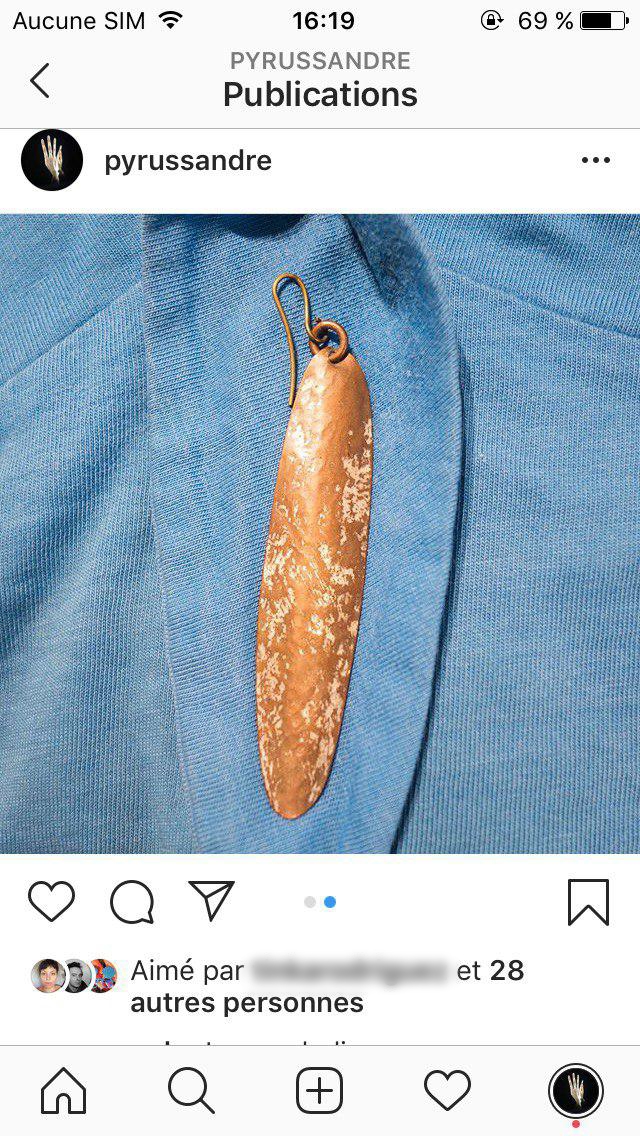Open the post's three-dot options menu

[595, 161]
